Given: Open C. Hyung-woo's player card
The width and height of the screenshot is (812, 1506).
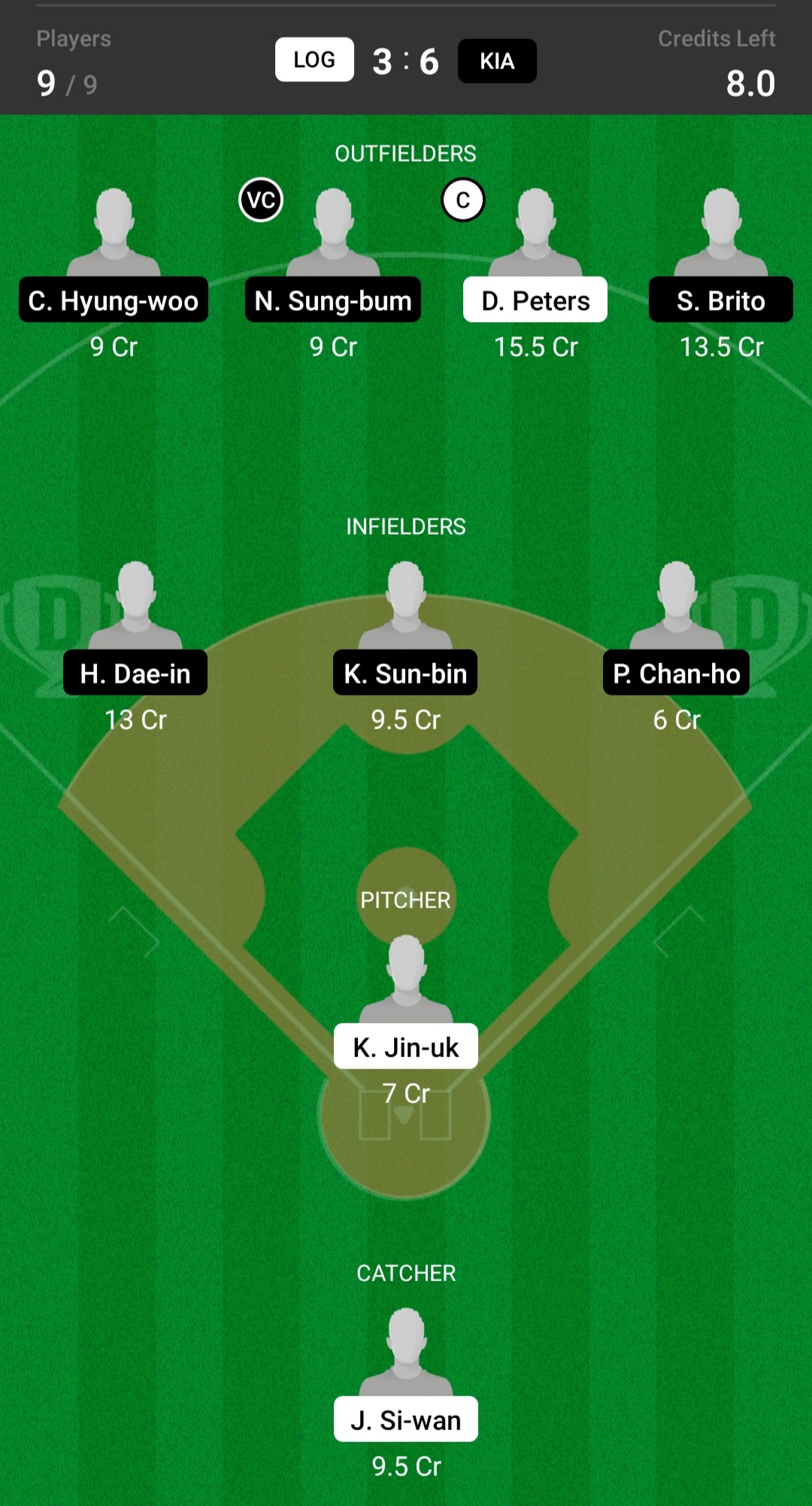Looking at the screenshot, I should pyautogui.click(x=114, y=299).
